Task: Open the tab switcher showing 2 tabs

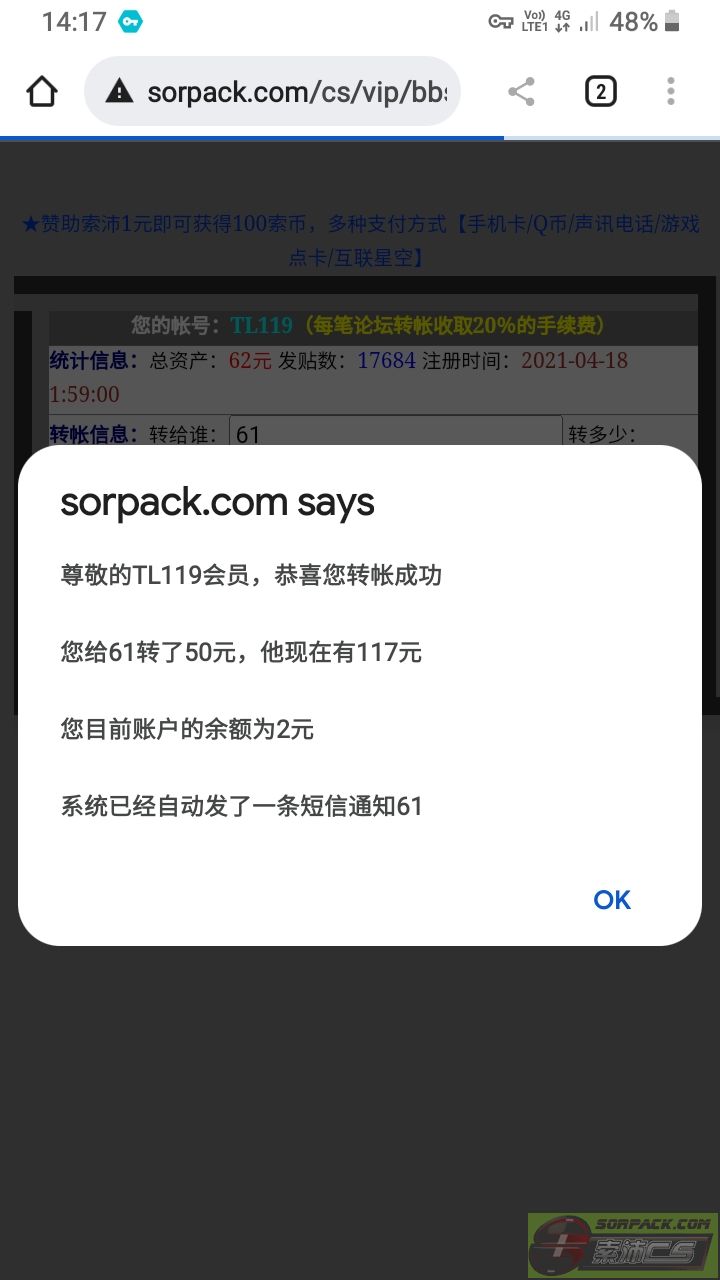Action: [599, 92]
